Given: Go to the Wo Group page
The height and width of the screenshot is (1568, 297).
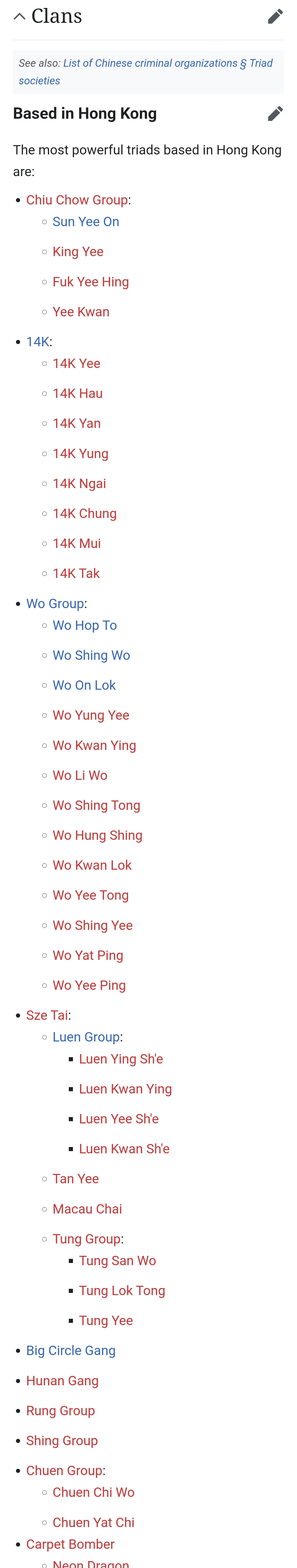Looking at the screenshot, I should point(55,604).
